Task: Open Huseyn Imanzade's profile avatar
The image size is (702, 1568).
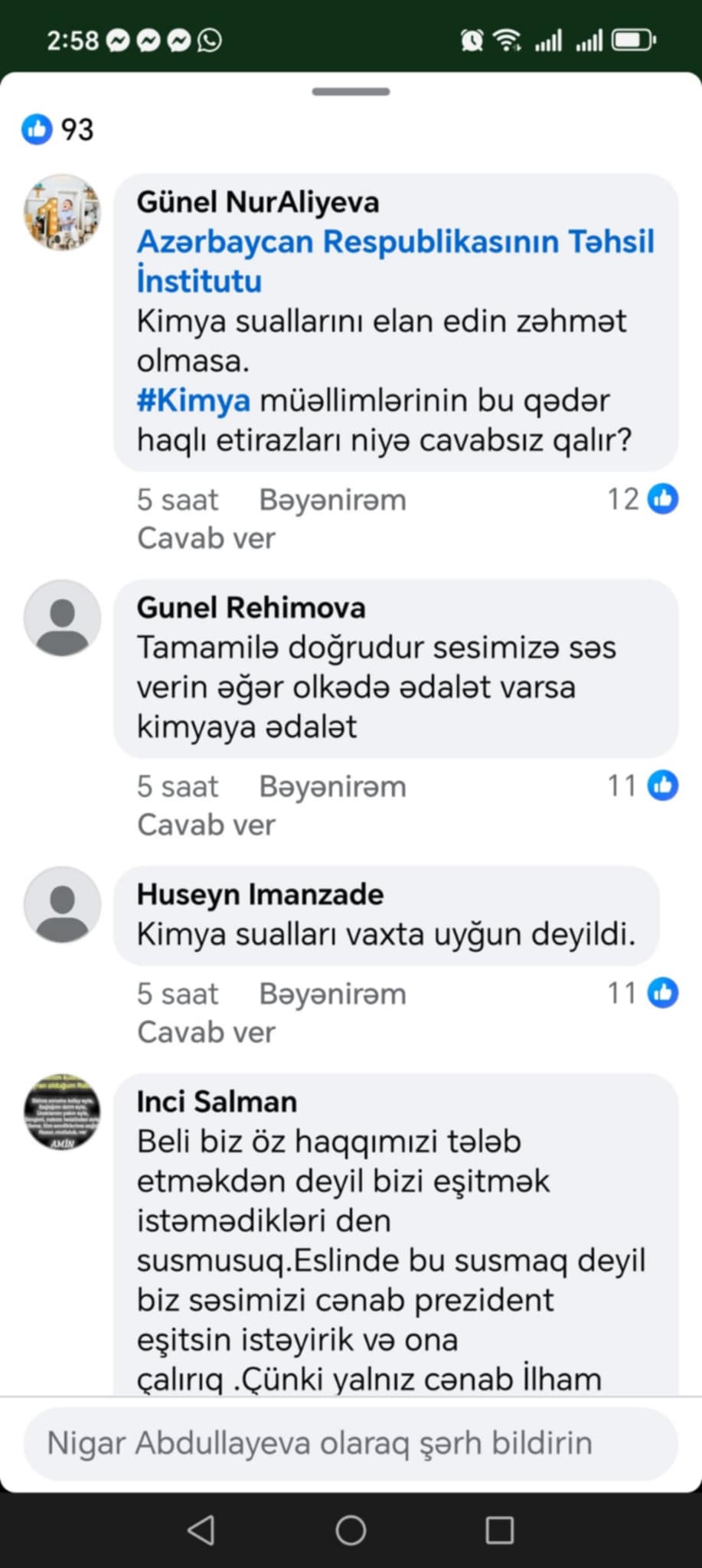Action: (x=62, y=904)
